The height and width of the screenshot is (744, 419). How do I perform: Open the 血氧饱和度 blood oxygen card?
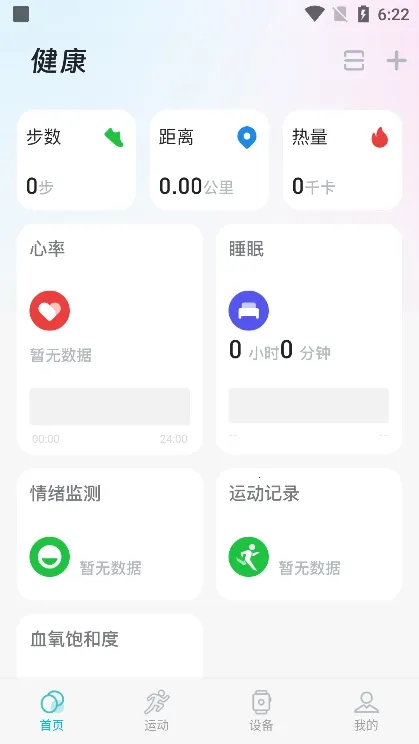(110, 646)
